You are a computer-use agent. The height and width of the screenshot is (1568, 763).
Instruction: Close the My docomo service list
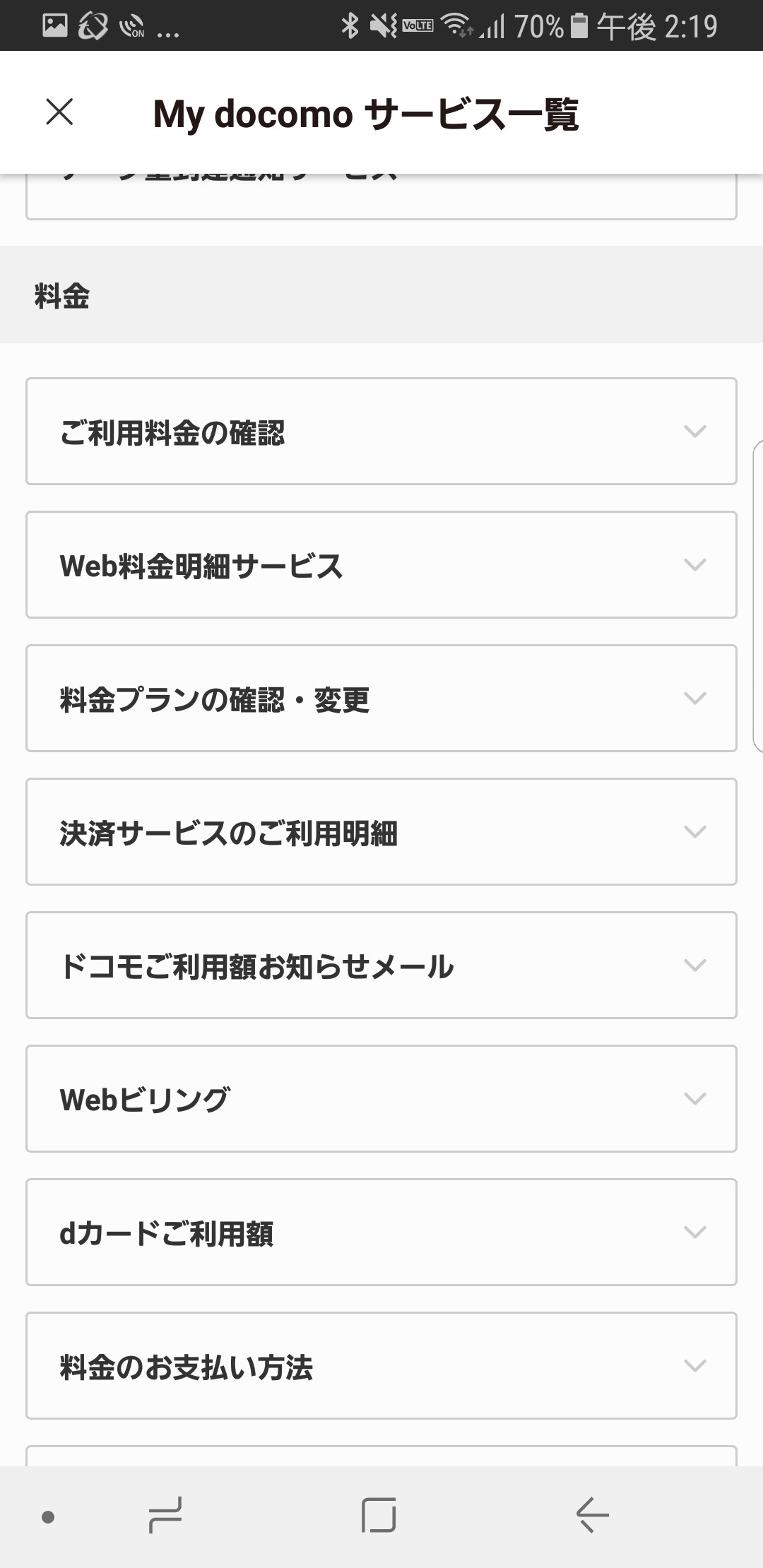coord(59,112)
